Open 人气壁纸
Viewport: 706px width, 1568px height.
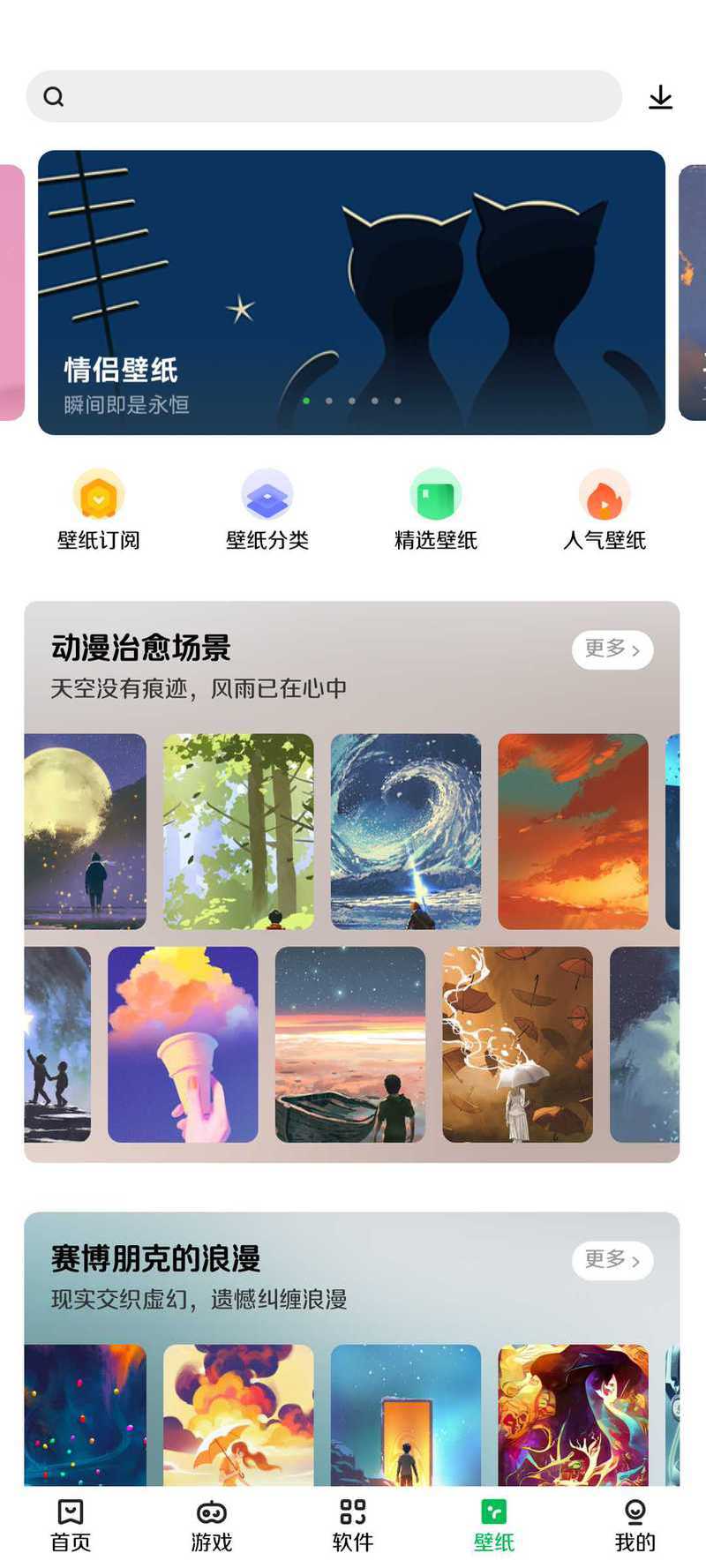[605, 511]
